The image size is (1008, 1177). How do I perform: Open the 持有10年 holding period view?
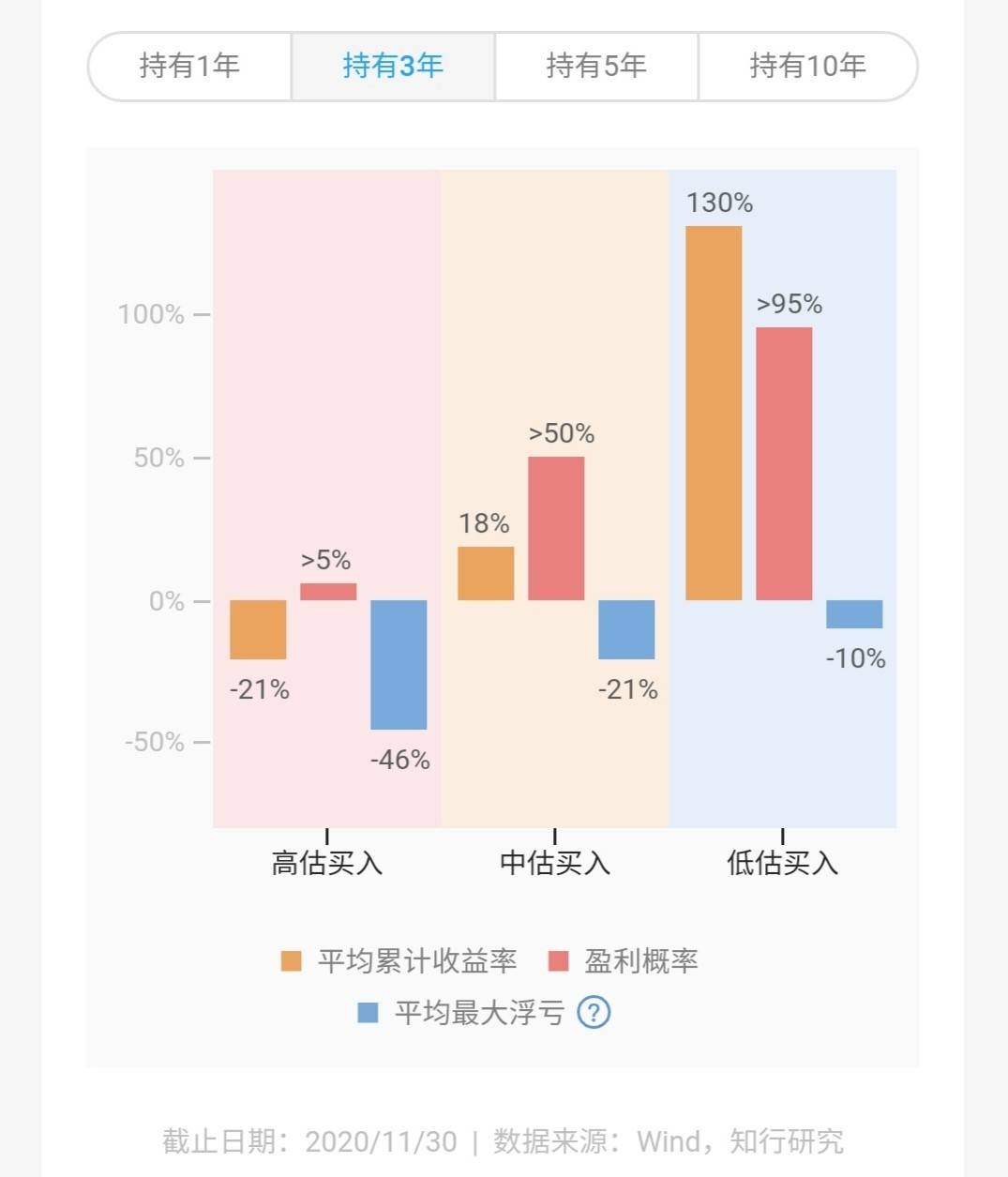(x=806, y=66)
